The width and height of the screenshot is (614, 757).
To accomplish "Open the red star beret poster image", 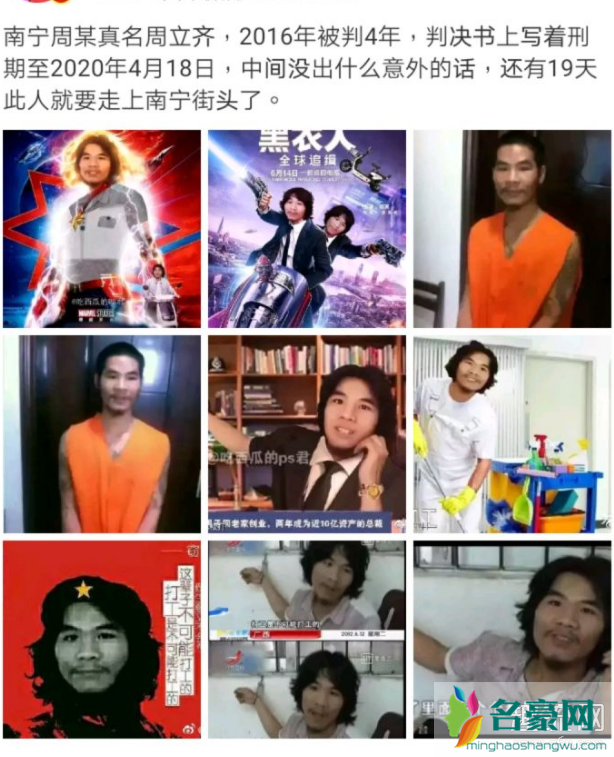I will click(x=103, y=638).
